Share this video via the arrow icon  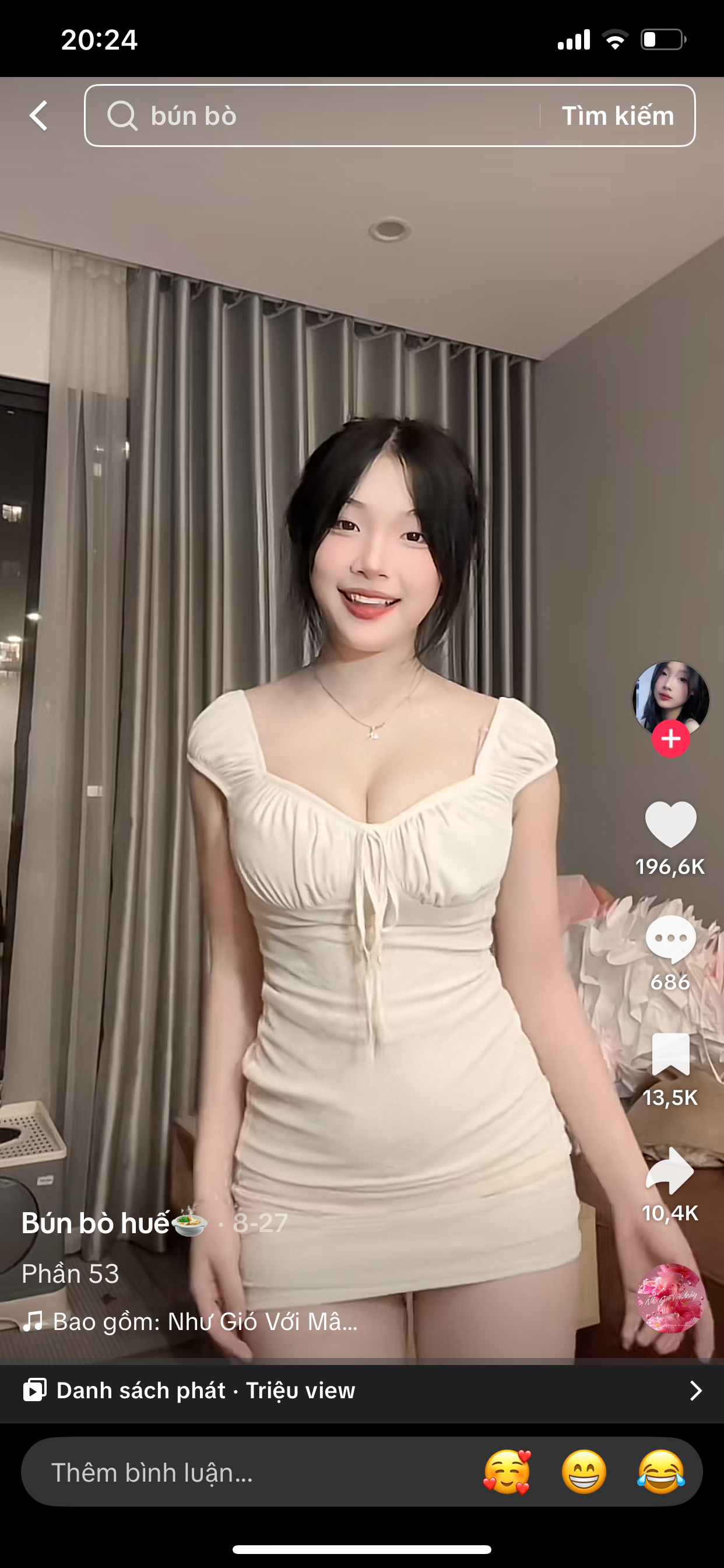(x=670, y=1171)
